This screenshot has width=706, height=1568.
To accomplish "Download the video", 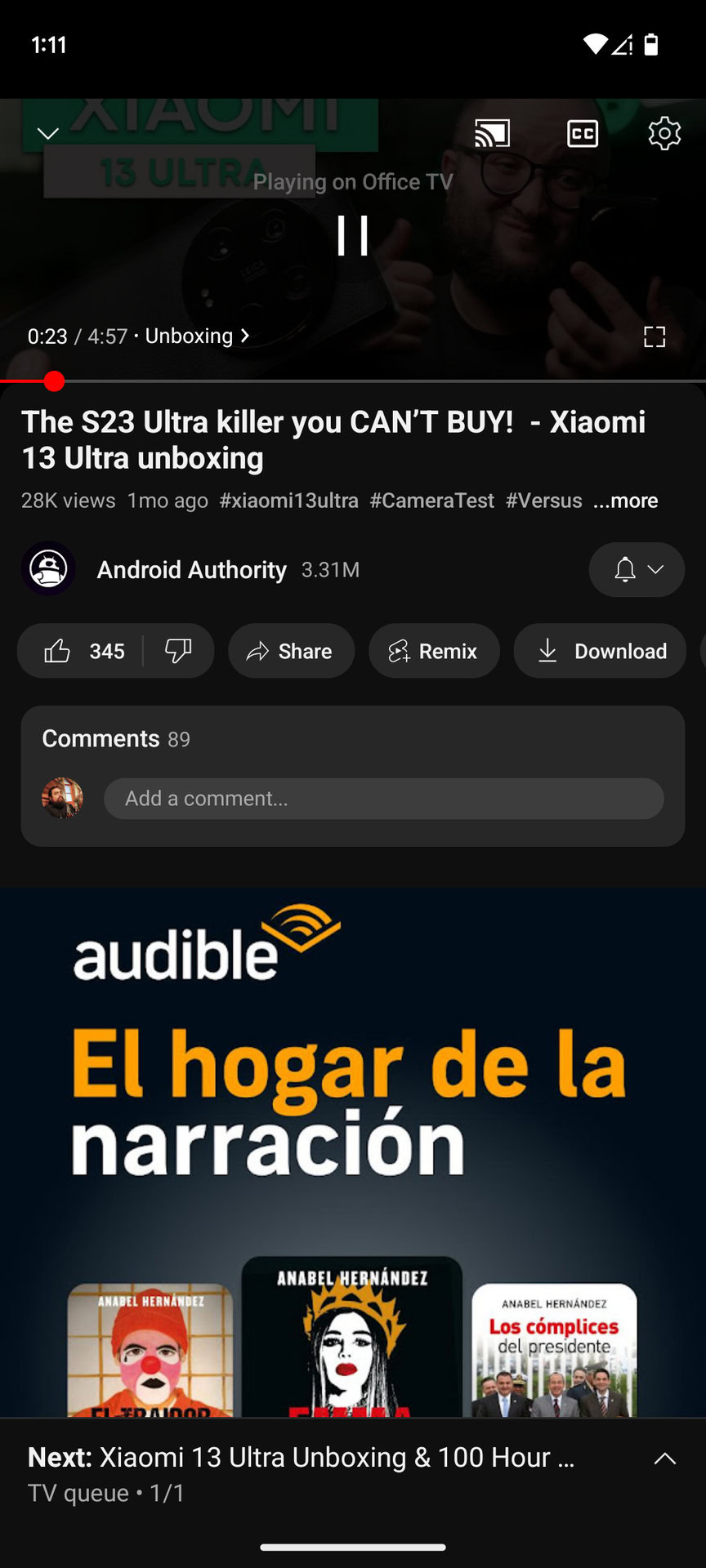I will click(600, 651).
